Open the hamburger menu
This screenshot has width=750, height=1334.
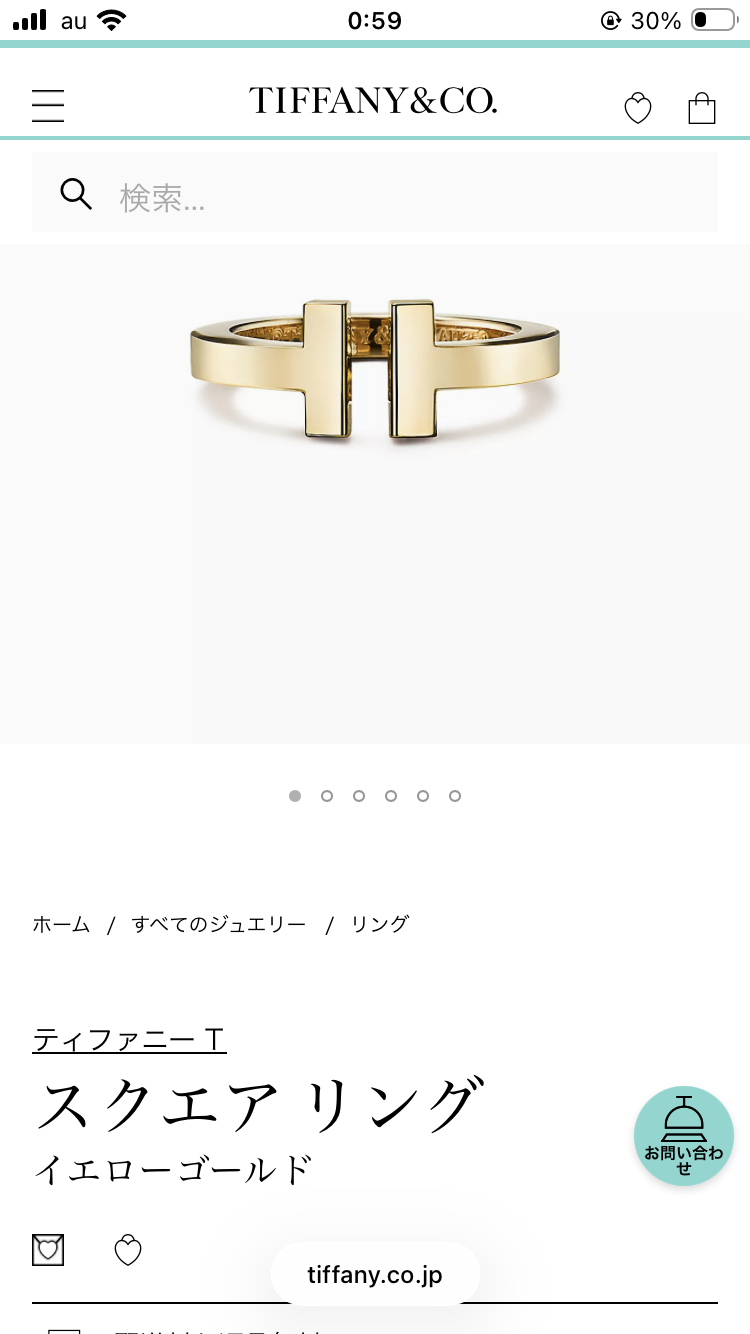[x=48, y=105]
